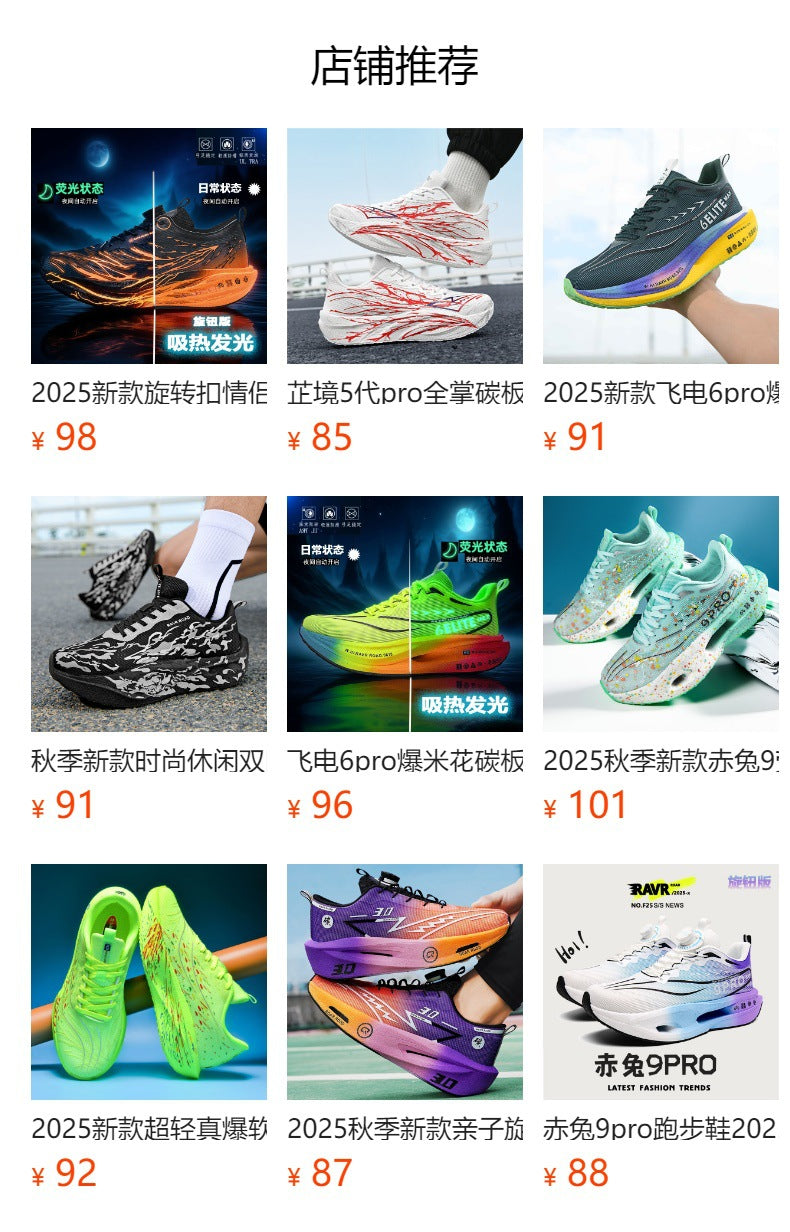Click the 店铺推荐 section heading
The image size is (790, 1232).
[395, 64]
